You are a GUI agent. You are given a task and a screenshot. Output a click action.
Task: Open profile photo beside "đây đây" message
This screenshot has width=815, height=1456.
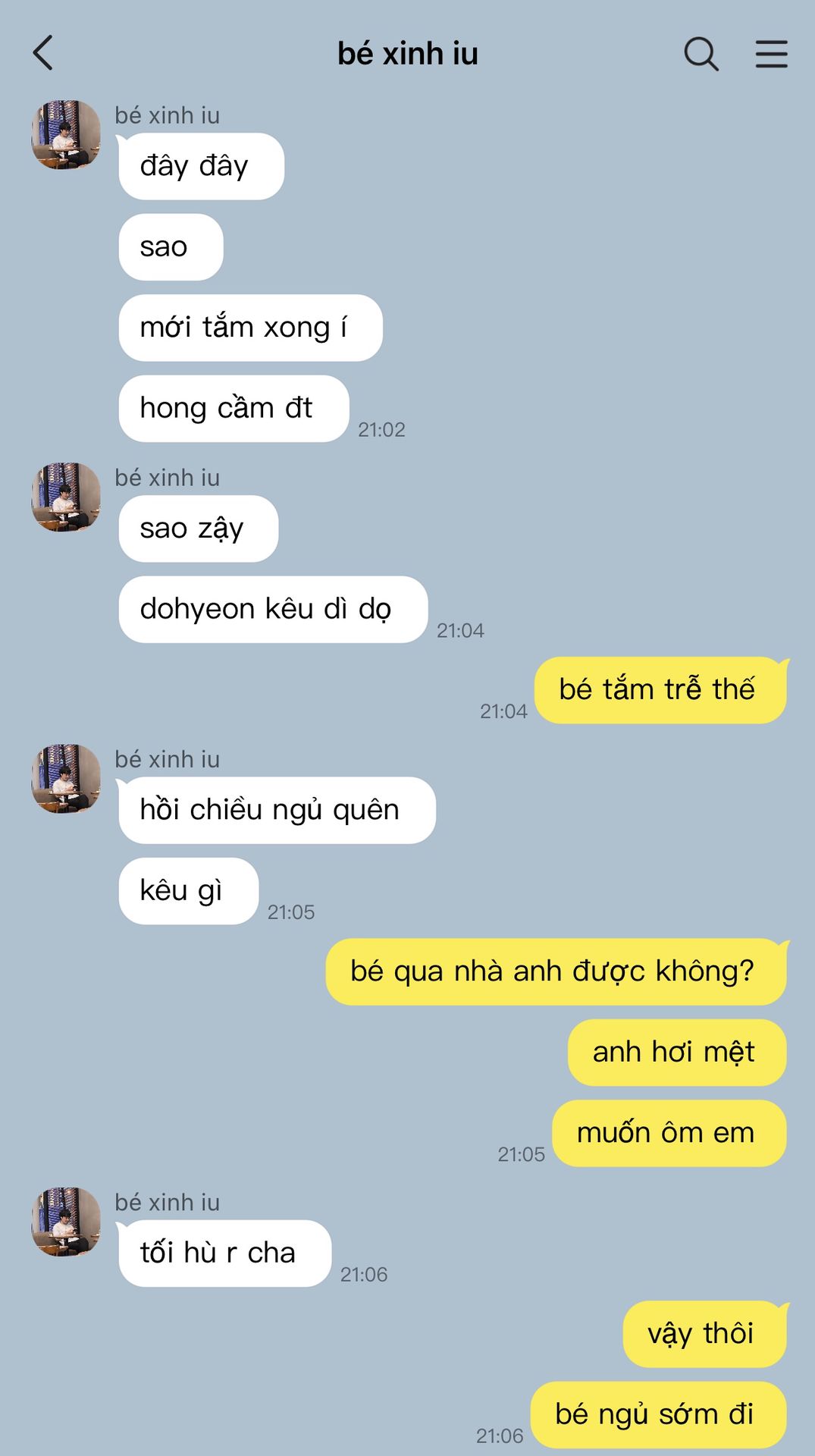tap(66, 135)
